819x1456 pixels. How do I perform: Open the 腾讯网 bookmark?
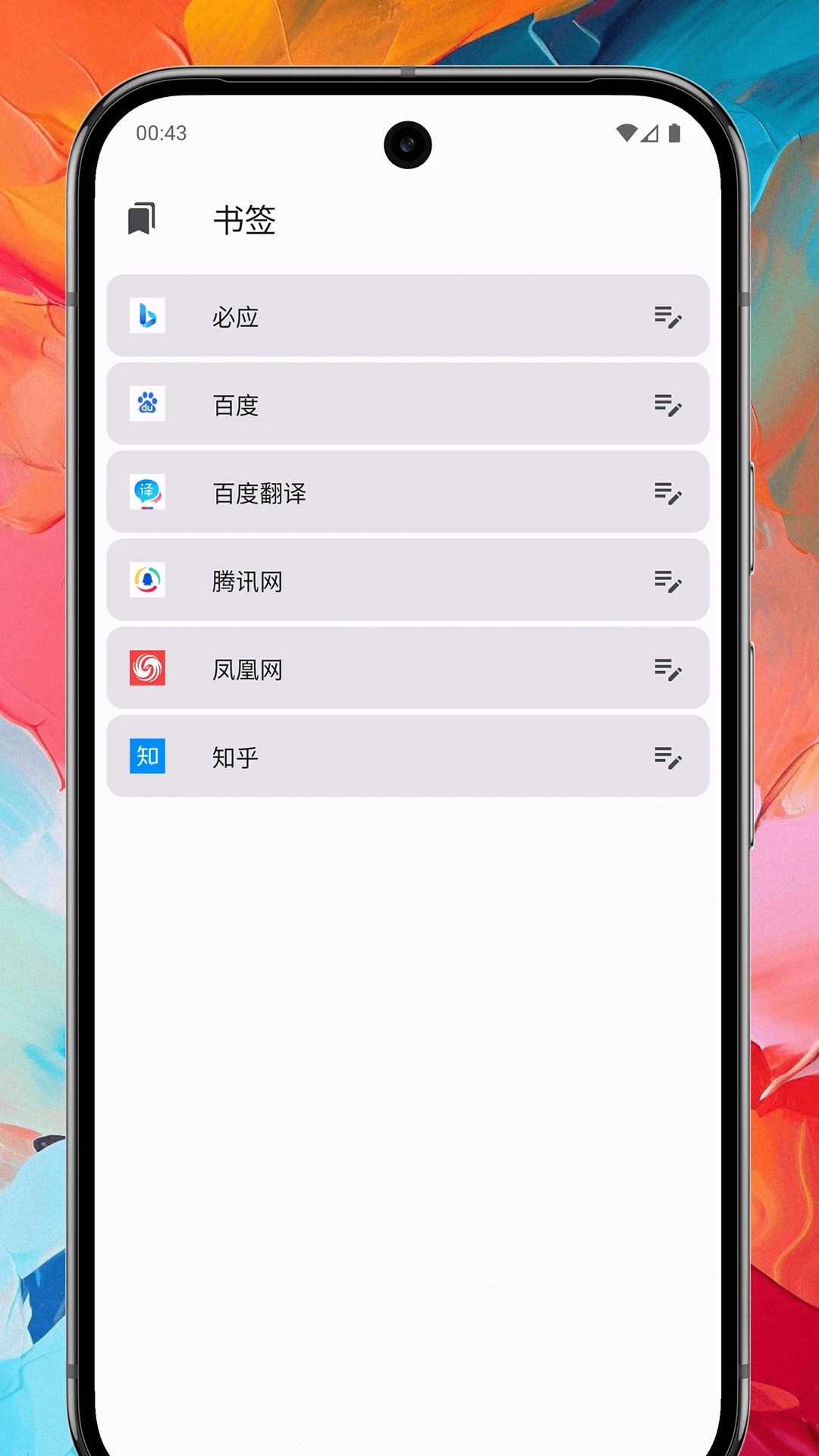[x=408, y=580]
